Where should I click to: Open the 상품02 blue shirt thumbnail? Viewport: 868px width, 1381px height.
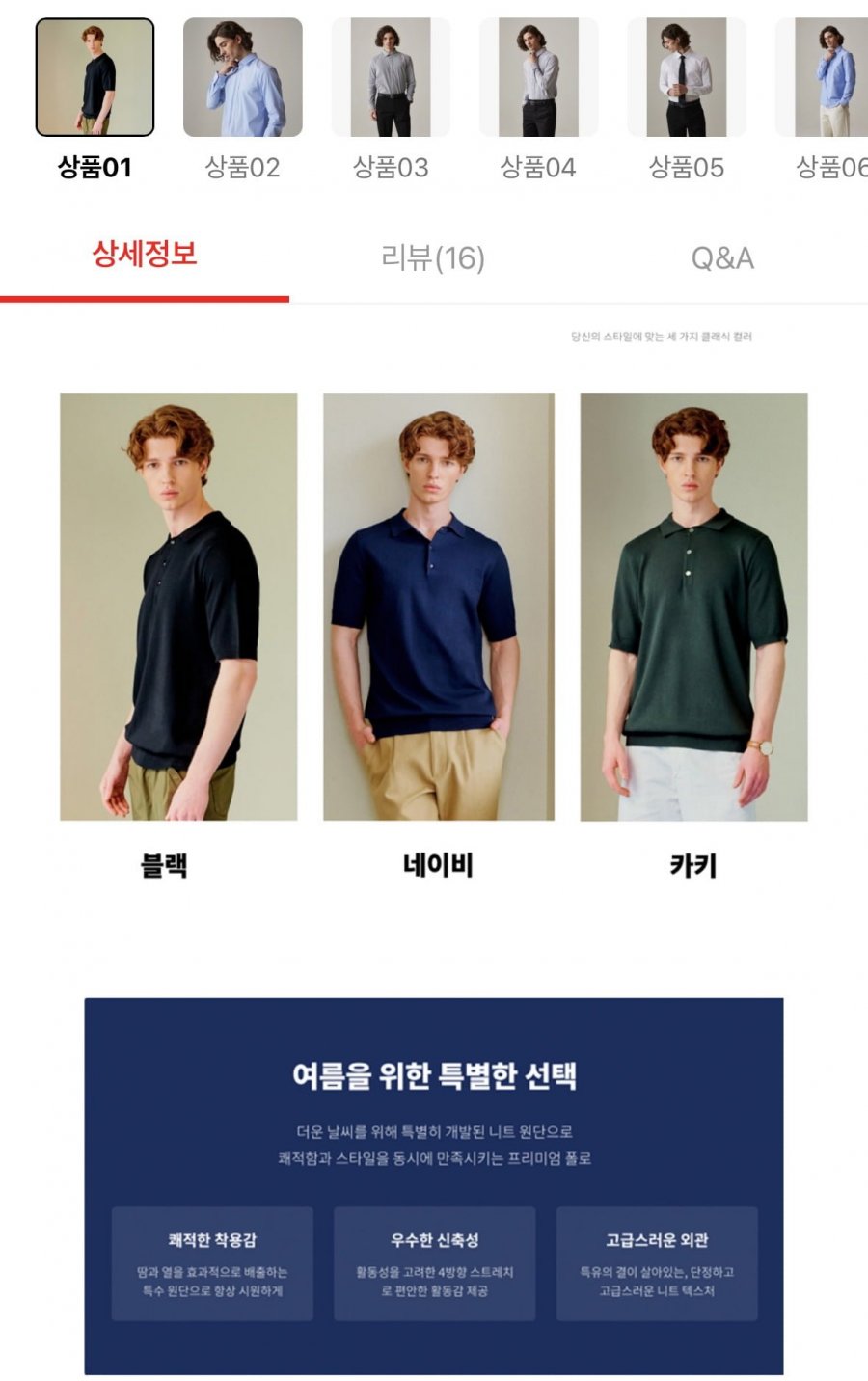pos(243,78)
